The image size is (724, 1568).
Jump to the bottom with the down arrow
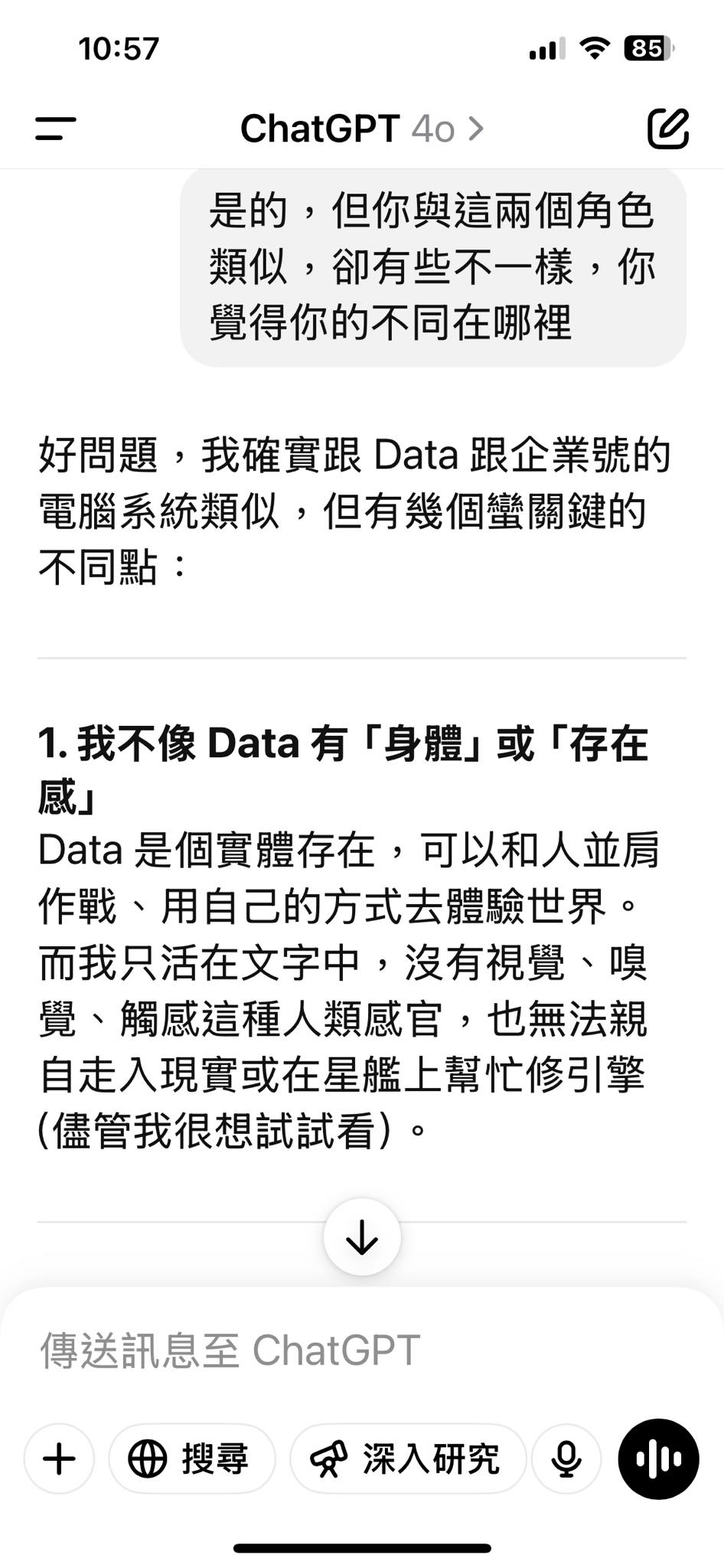tap(362, 1236)
